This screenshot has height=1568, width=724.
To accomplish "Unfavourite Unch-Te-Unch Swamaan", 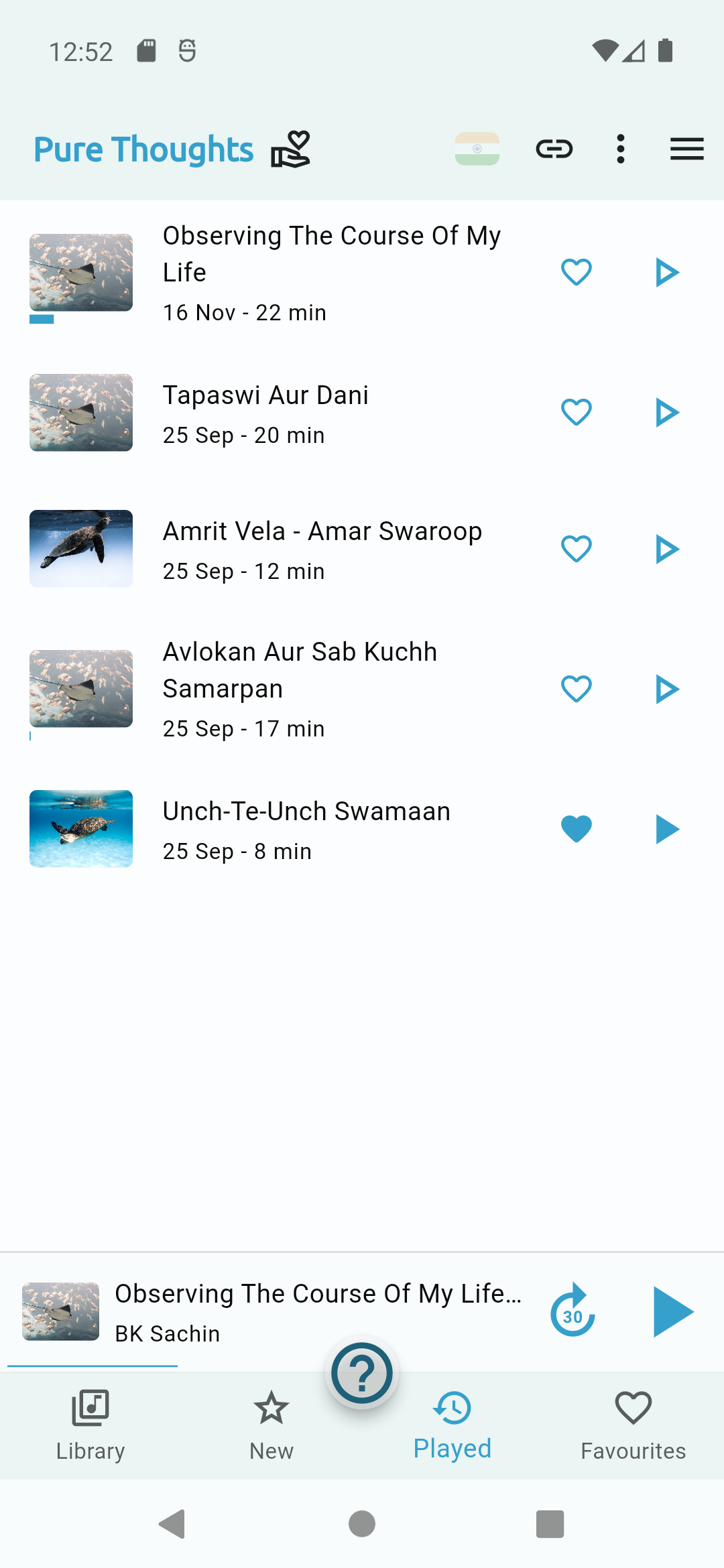I will [x=577, y=829].
